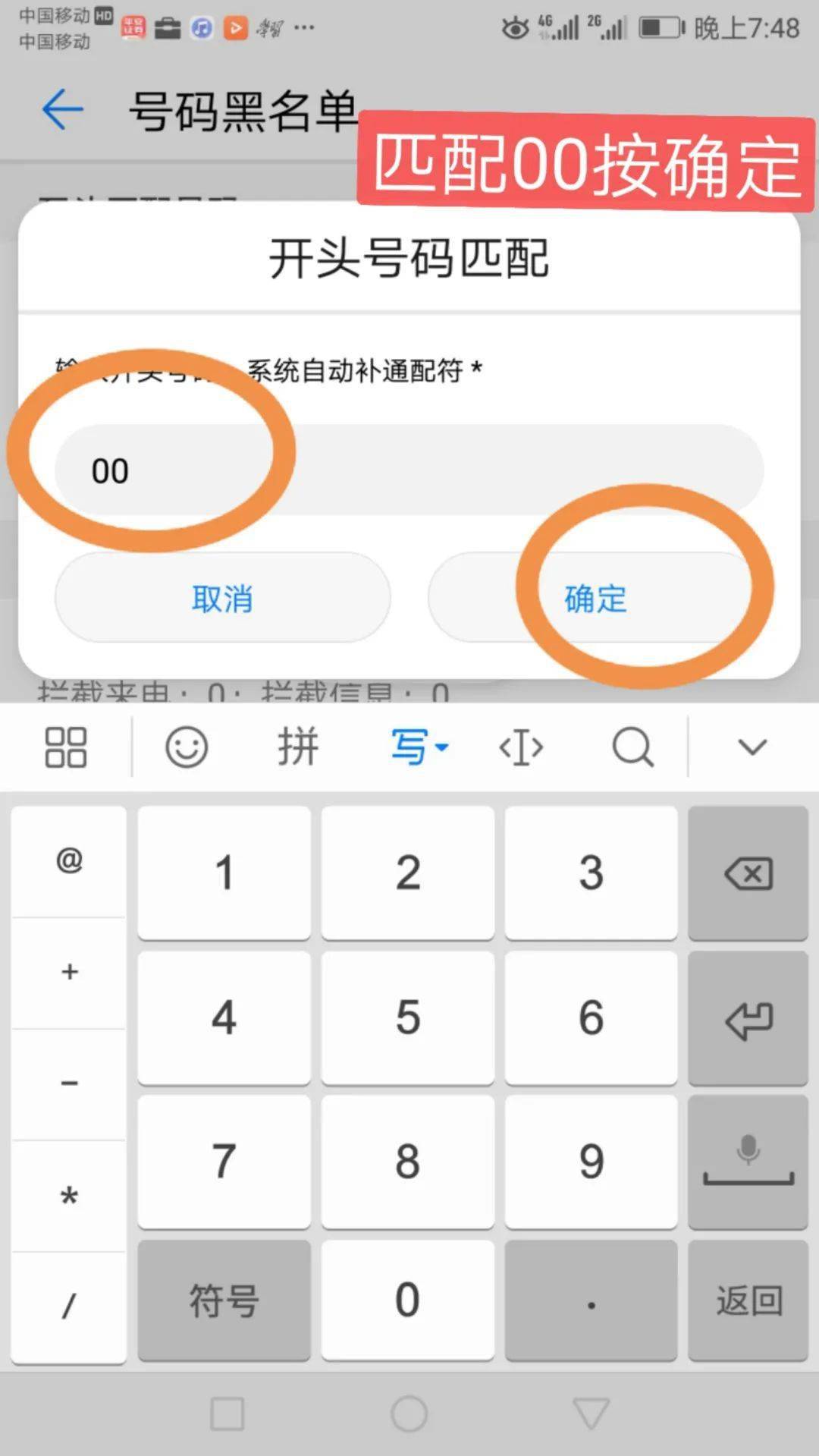The image size is (819, 1456).
Task: Tap the cursor selection tool on keyboard toolbar
Action: tap(522, 747)
